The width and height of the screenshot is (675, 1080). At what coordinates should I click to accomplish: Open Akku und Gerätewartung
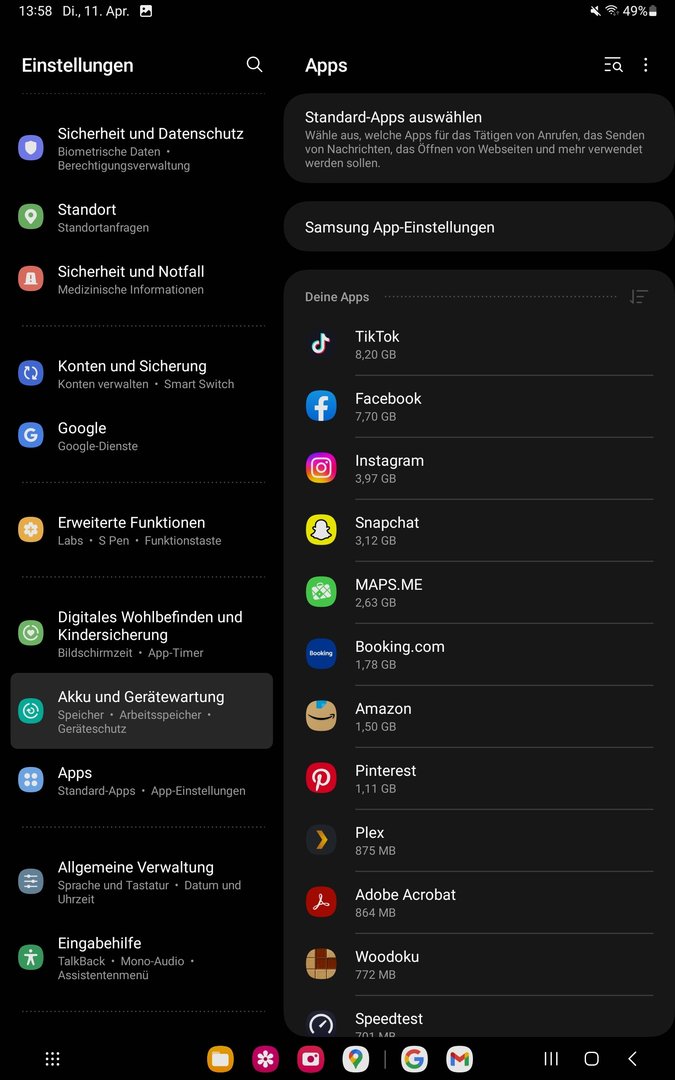coord(141,711)
